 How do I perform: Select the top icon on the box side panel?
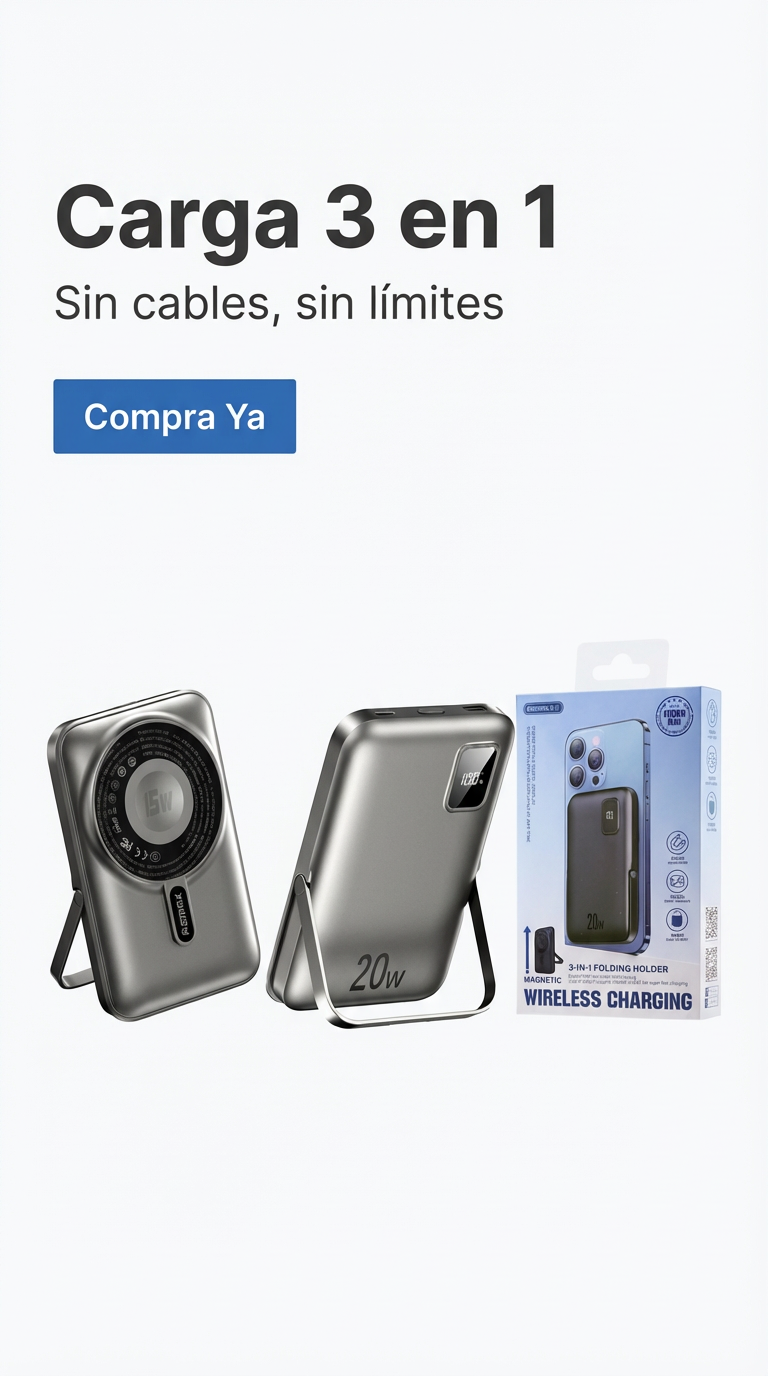712,715
